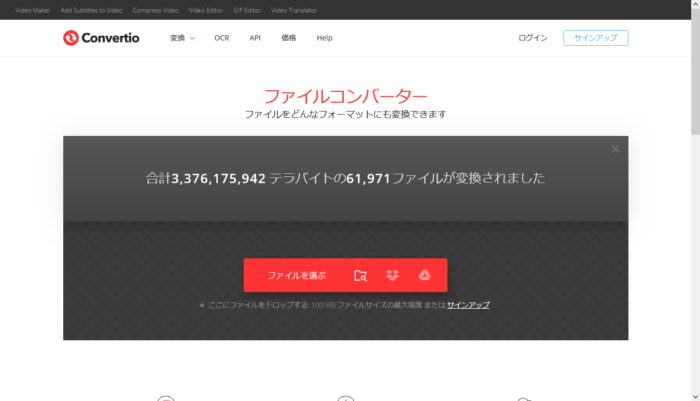The height and width of the screenshot is (401, 700).
Task: Tap ログイン to log in
Action: click(533, 38)
